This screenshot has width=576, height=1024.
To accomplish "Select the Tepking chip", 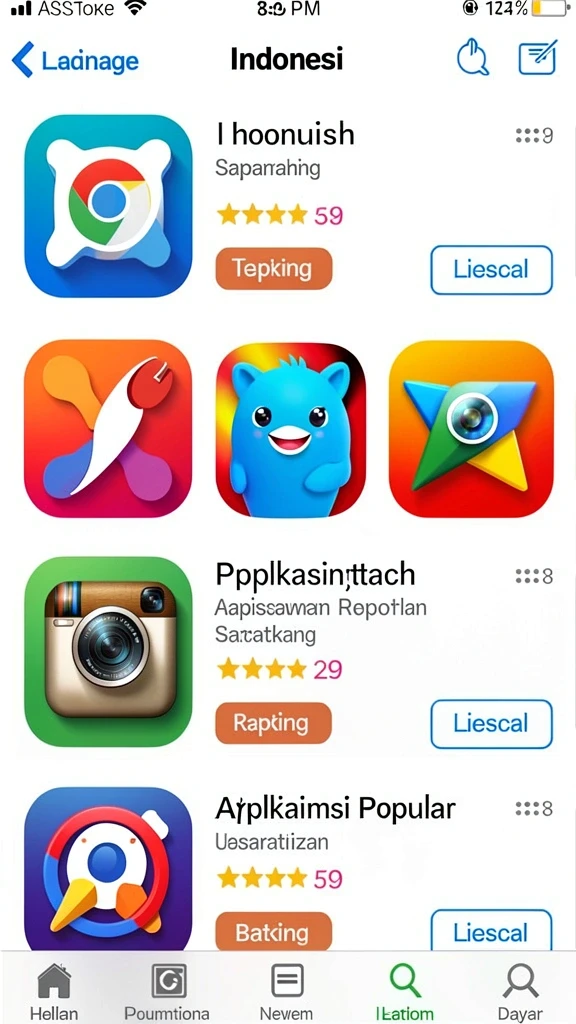I will click(x=274, y=268).
